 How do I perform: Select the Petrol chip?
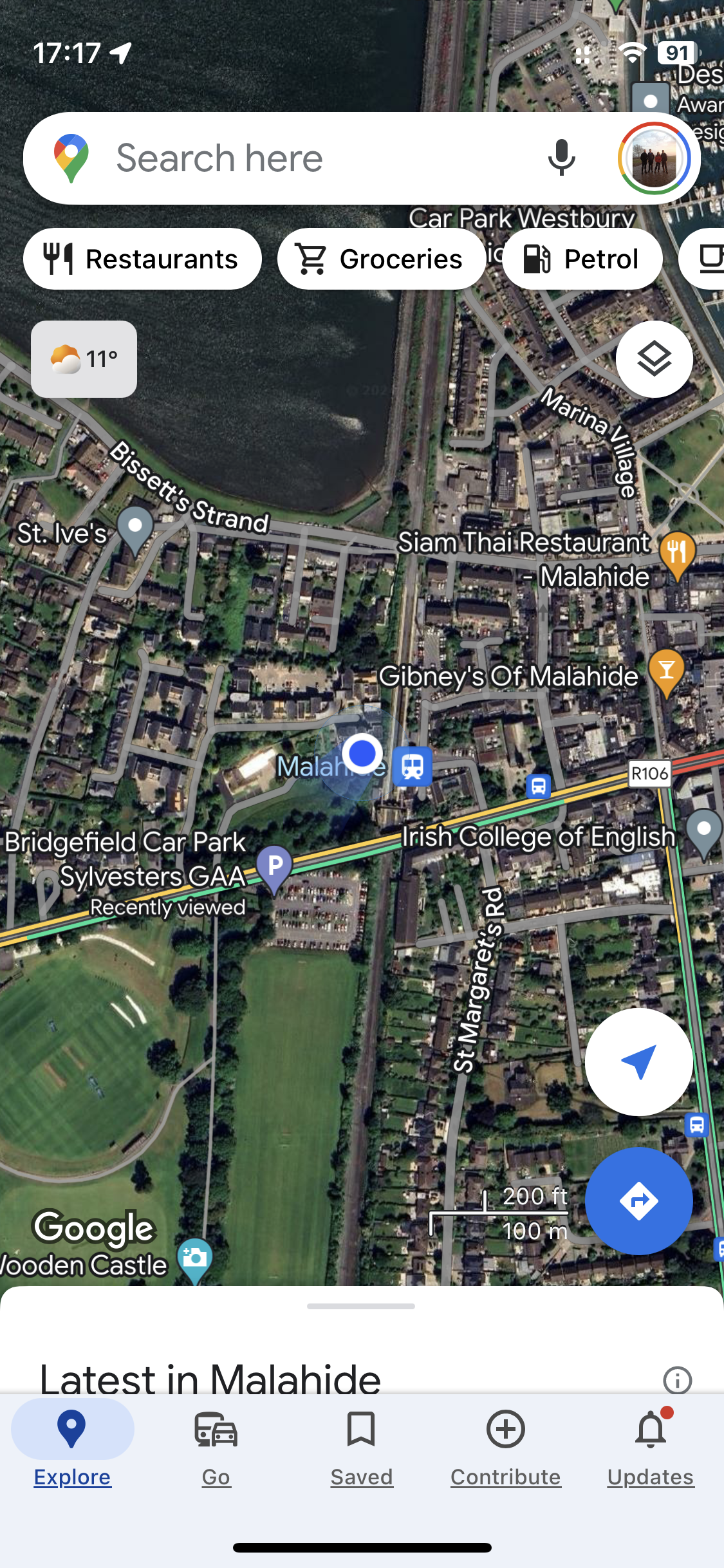(x=582, y=259)
